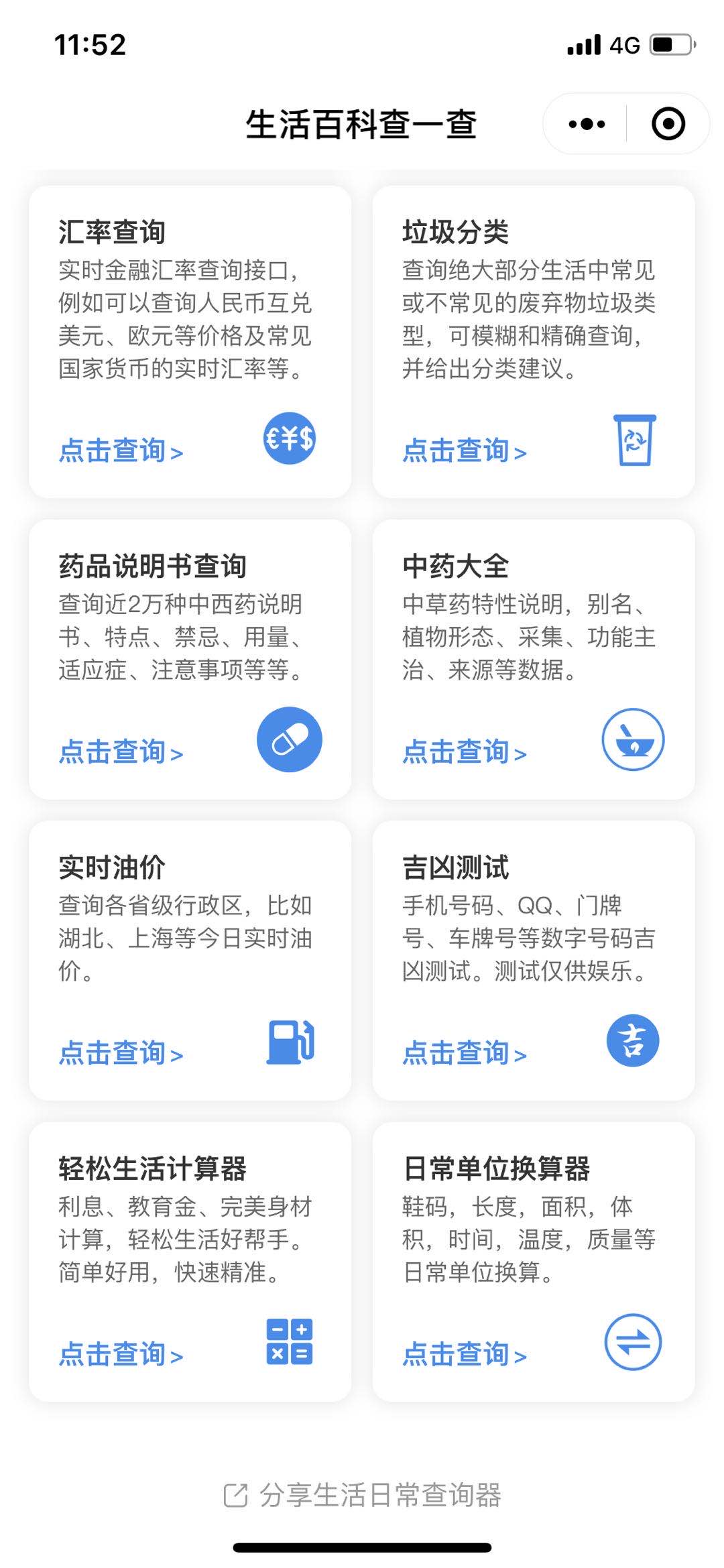Open the mini program more options menu

point(586,124)
